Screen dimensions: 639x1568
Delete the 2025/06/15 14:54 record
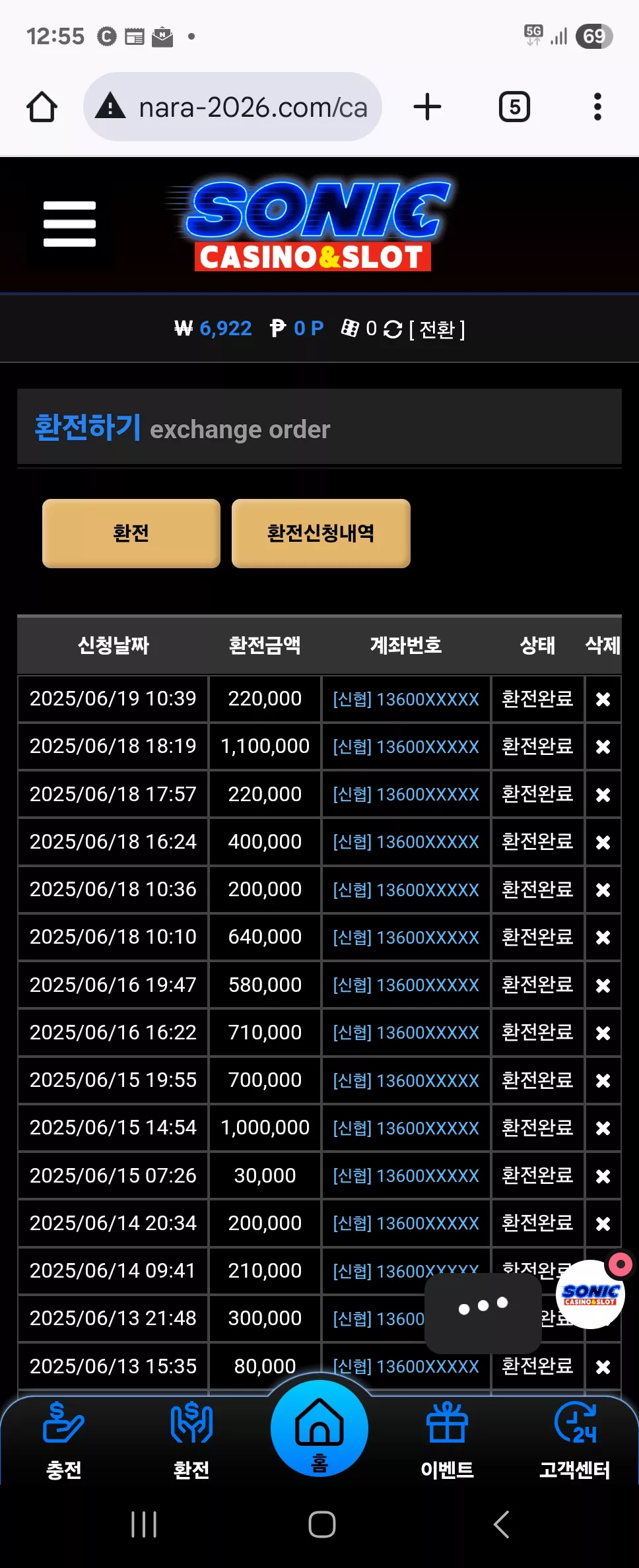tap(603, 1128)
